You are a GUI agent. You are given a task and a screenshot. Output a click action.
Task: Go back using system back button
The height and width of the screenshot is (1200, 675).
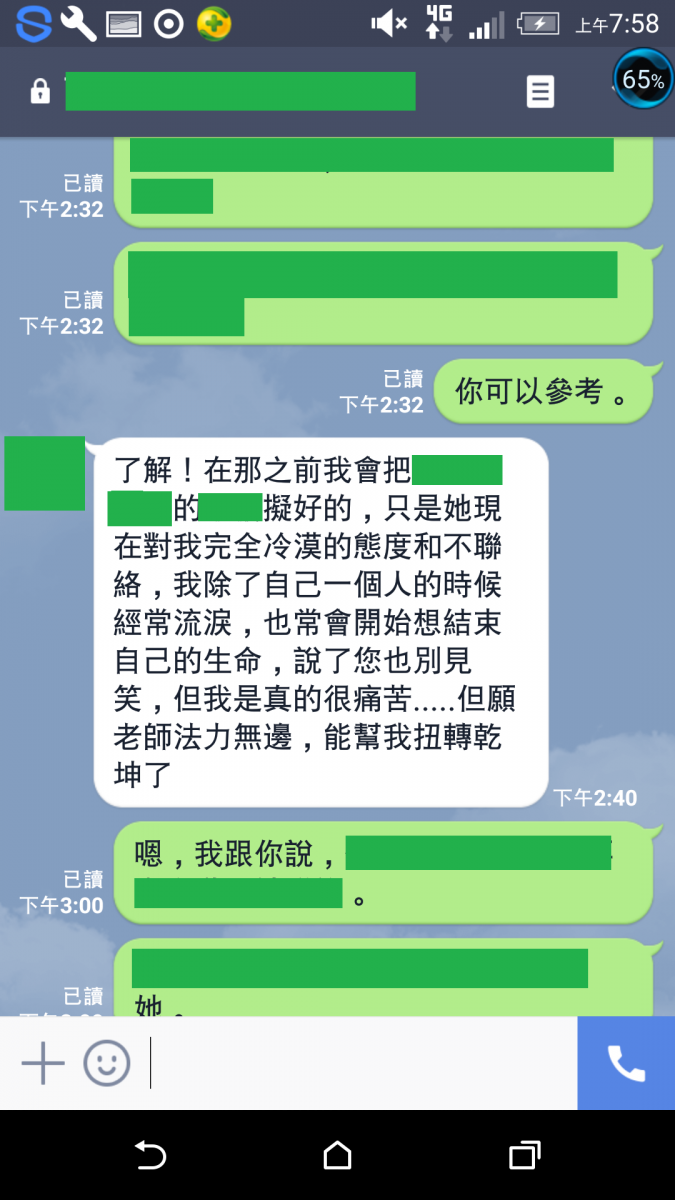point(150,1156)
